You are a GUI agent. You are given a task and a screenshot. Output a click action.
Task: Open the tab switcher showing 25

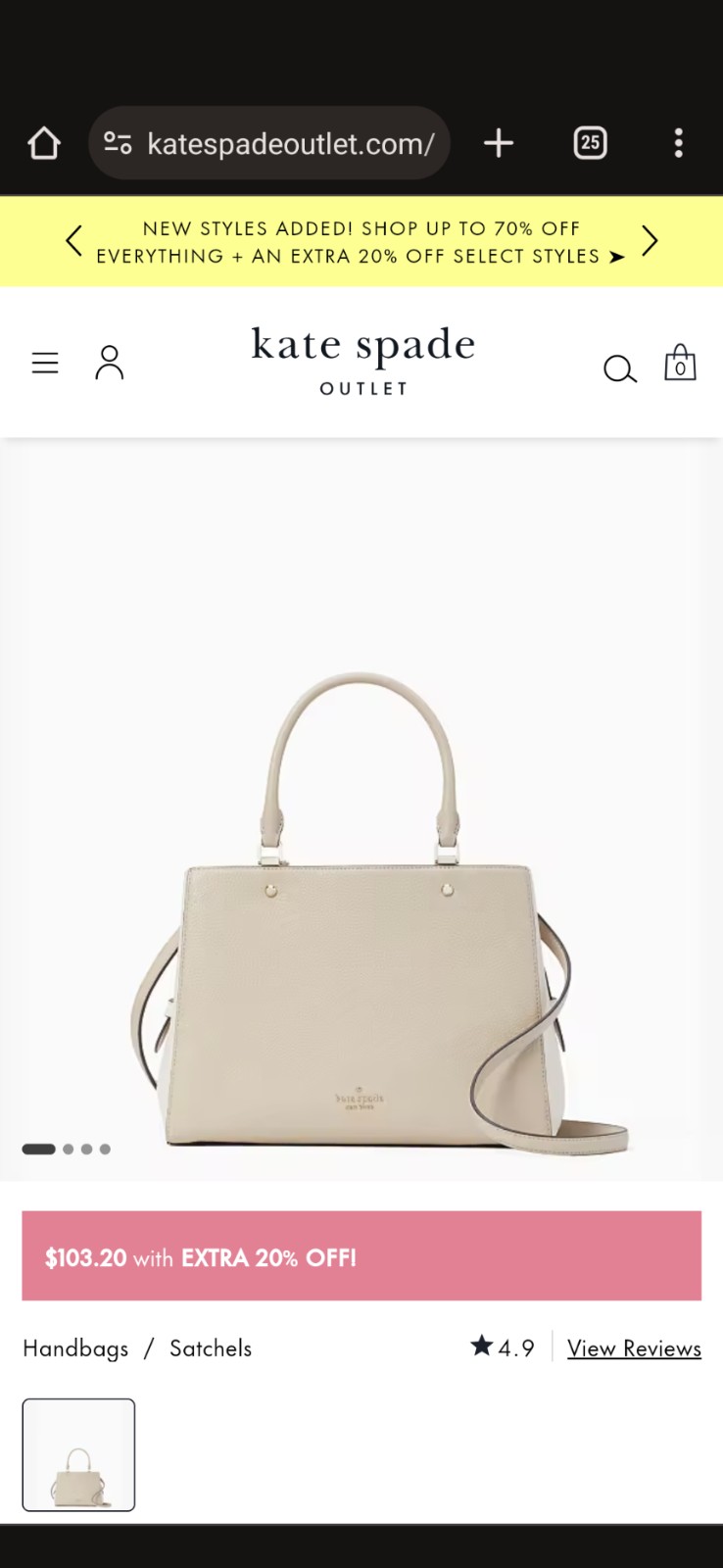pyautogui.click(x=590, y=143)
